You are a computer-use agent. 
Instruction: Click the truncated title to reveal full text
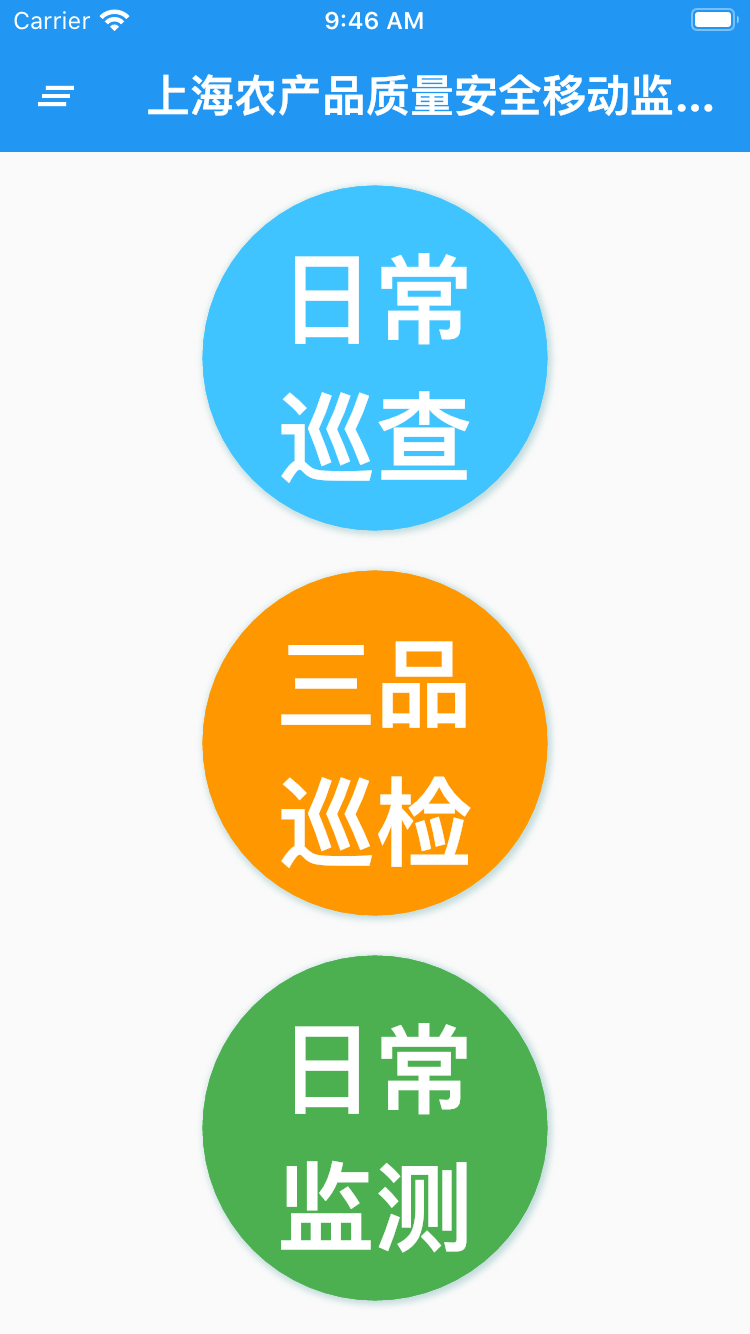[435, 98]
